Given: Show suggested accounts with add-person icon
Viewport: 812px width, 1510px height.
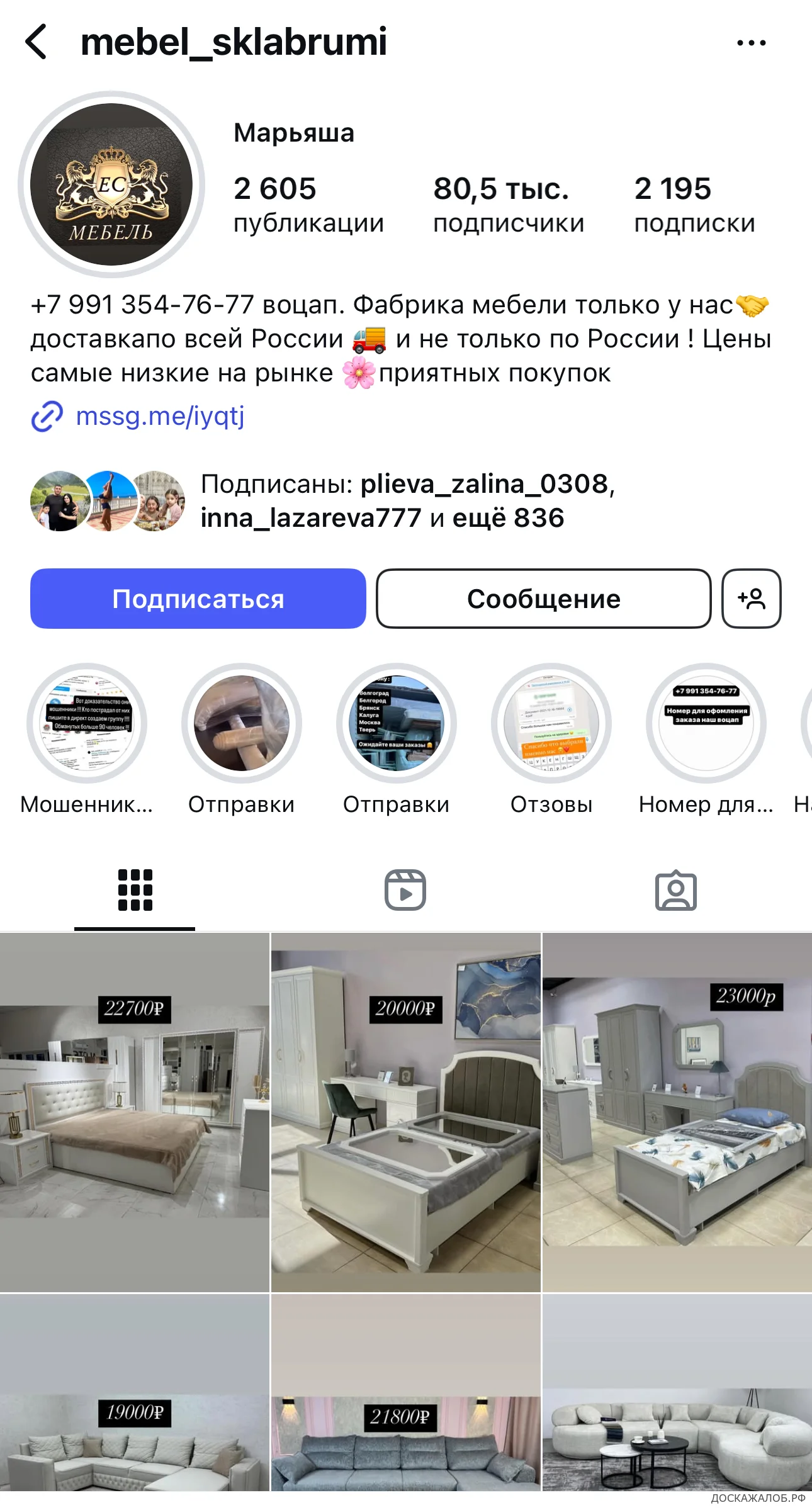Looking at the screenshot, I should (752, 599).
